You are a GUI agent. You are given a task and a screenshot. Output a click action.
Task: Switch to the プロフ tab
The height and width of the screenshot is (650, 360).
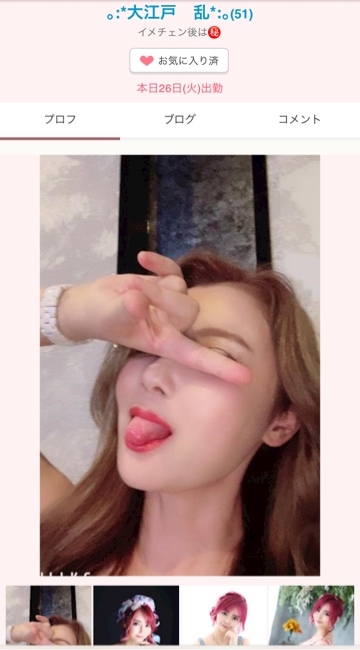coord(60,120)
